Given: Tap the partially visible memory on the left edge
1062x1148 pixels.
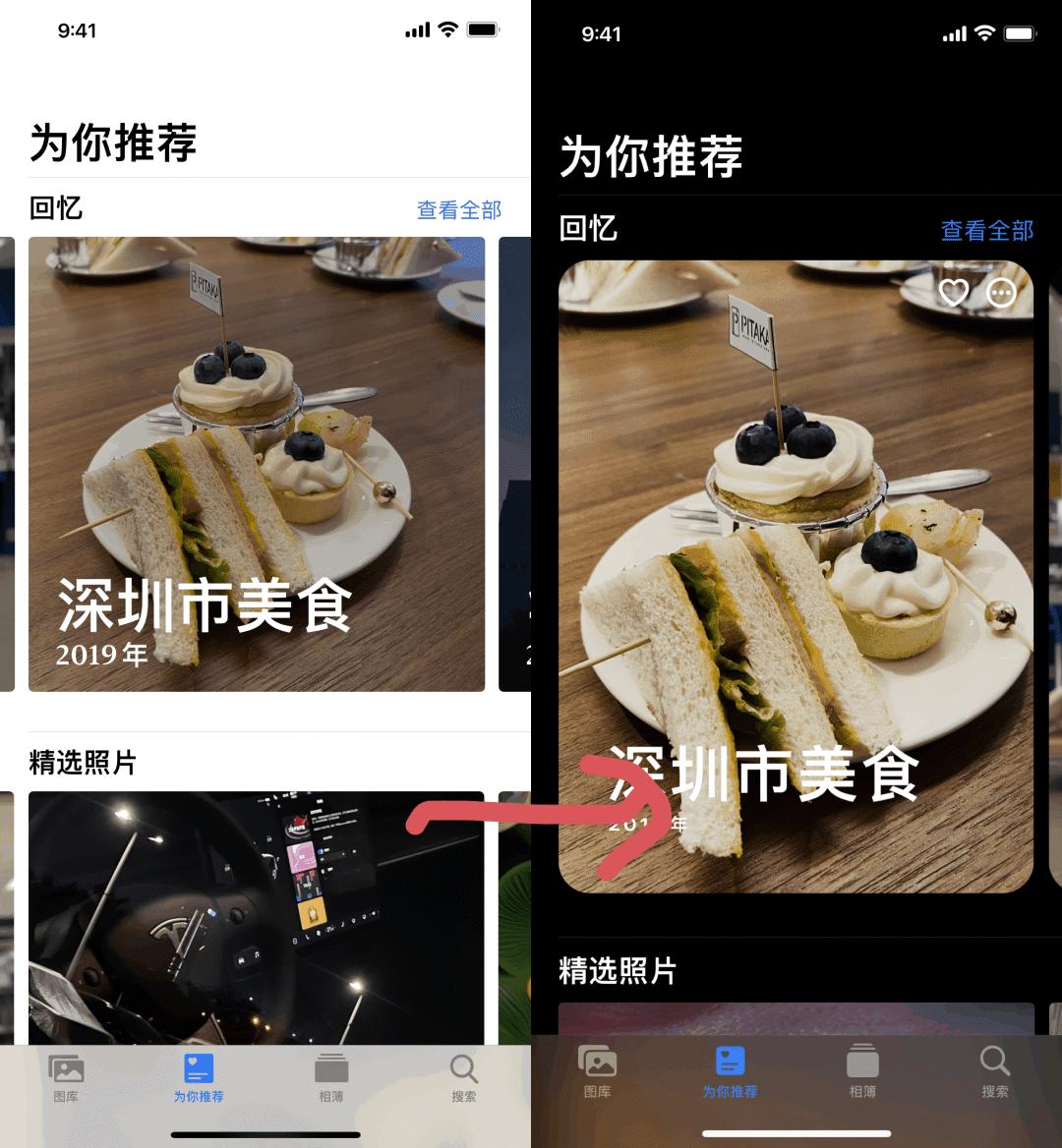Looking at the screenshot, I should tap(8, 462).
